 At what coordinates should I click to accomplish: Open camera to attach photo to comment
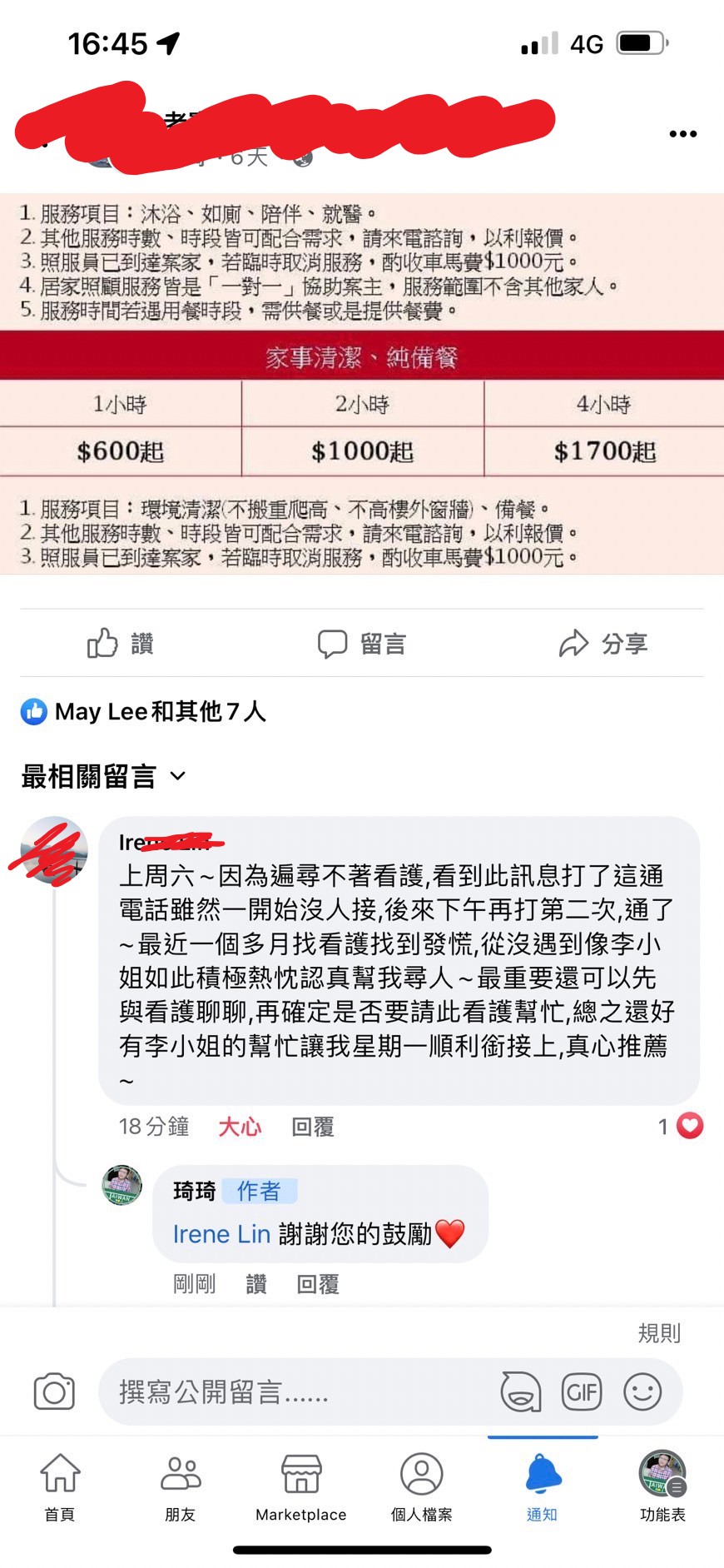[54, 1391]
